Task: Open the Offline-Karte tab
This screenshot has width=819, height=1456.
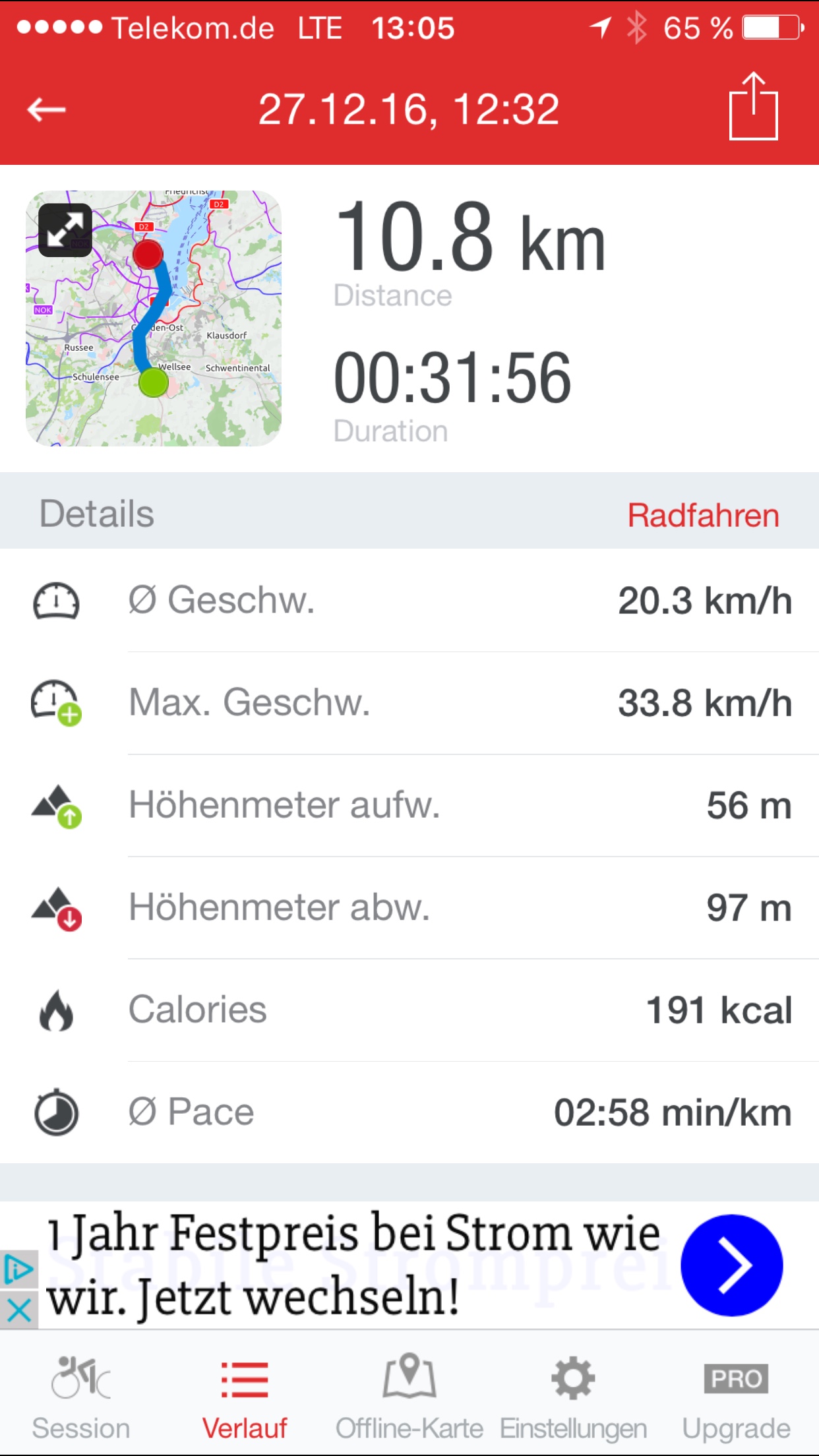Action: click(x=409, y=1397)
